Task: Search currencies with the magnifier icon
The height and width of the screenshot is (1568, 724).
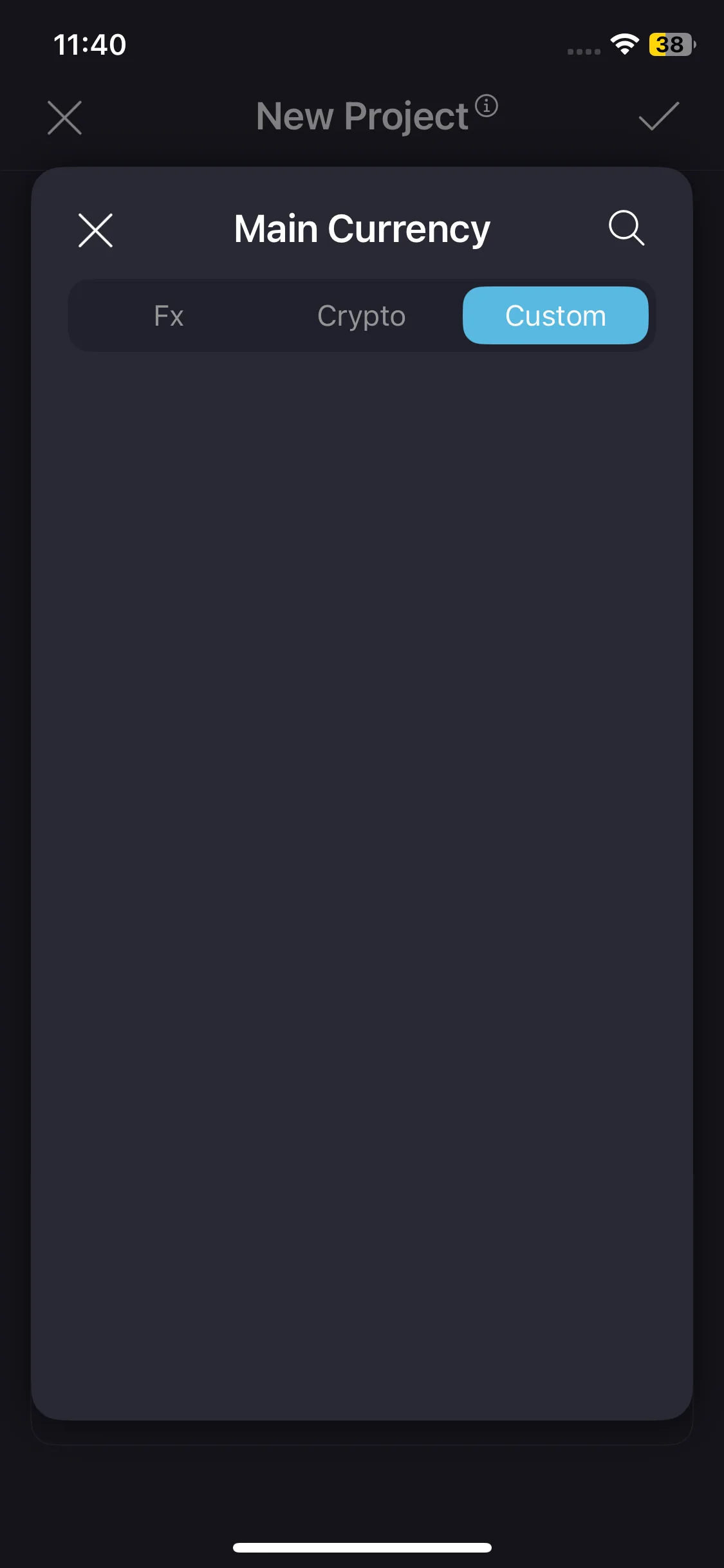Action: [626, 228]
